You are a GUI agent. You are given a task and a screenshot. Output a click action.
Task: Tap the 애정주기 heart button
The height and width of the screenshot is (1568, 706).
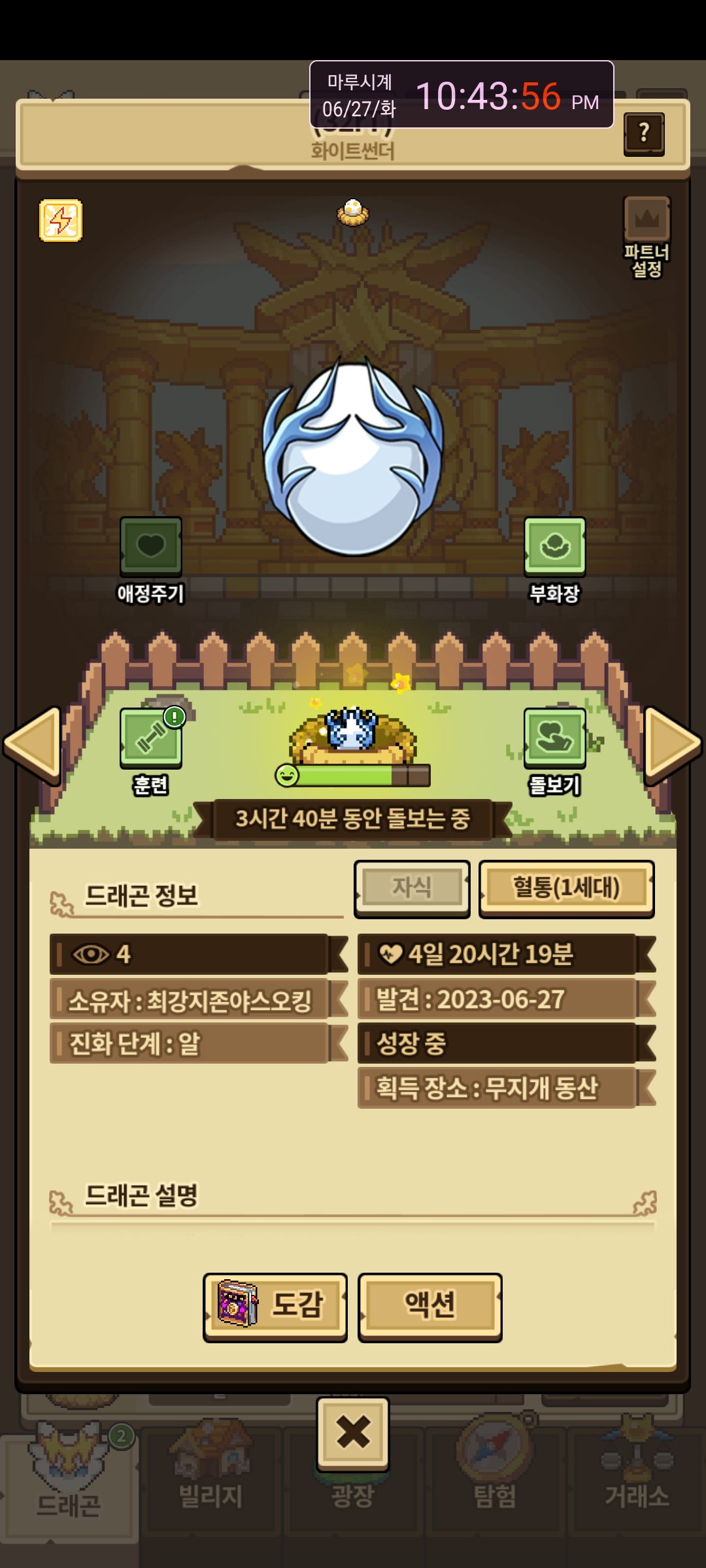pyautogui.click(x=151, y=547)
